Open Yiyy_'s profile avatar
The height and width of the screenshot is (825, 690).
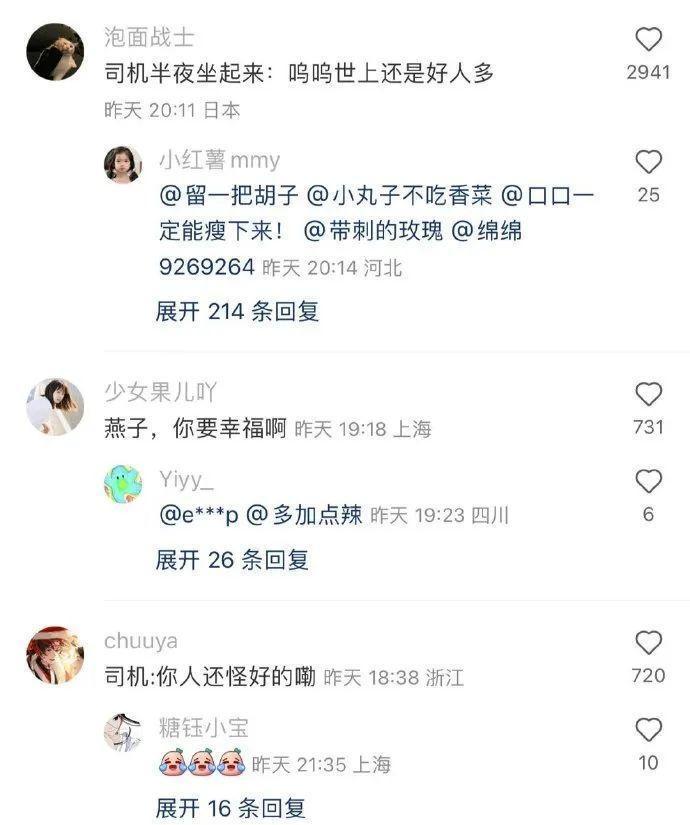point(123,484)
